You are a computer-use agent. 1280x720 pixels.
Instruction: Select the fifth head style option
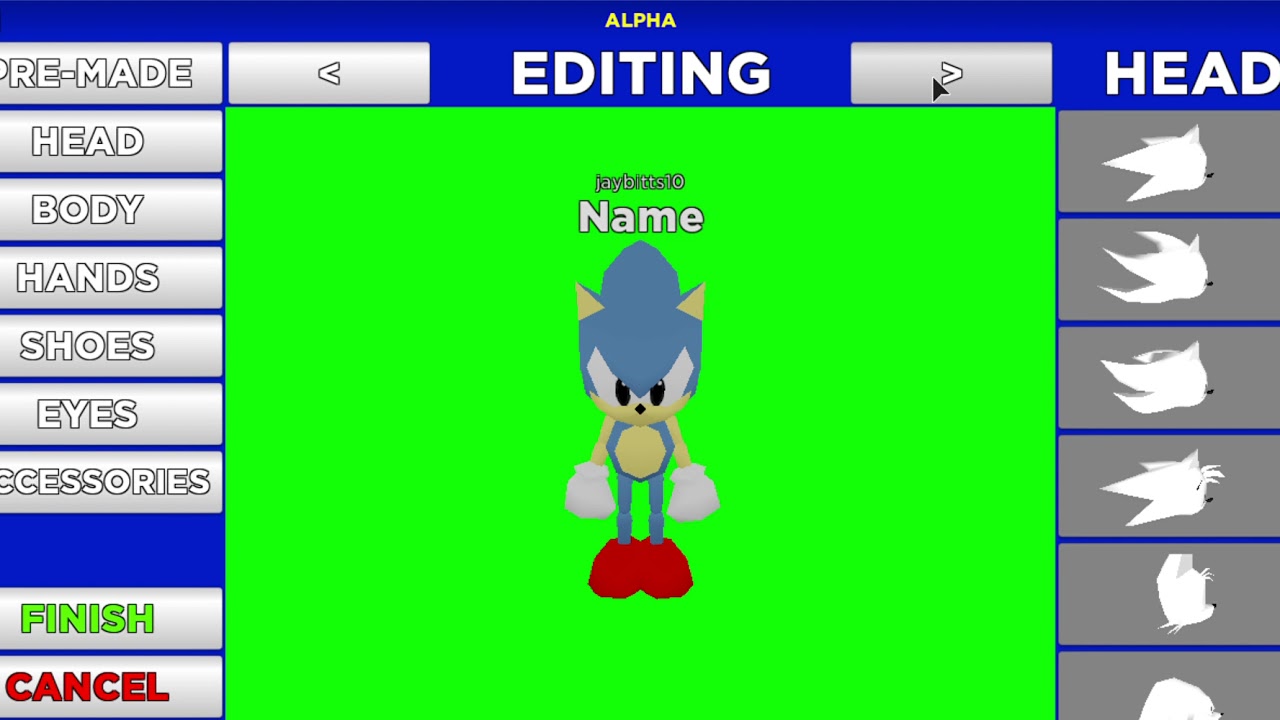click(1168, 594)
